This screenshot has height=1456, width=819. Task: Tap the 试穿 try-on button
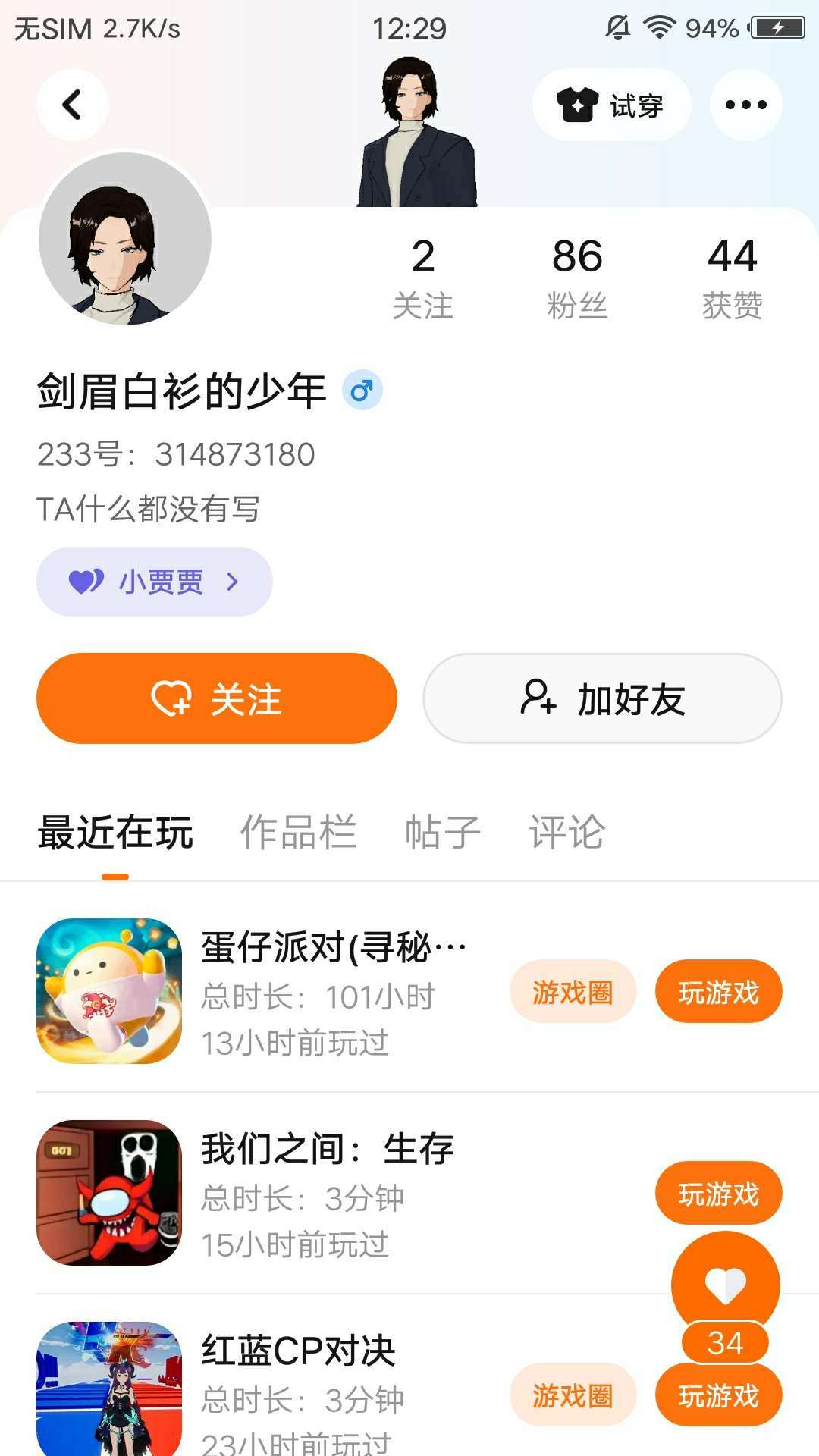(611, 105)
